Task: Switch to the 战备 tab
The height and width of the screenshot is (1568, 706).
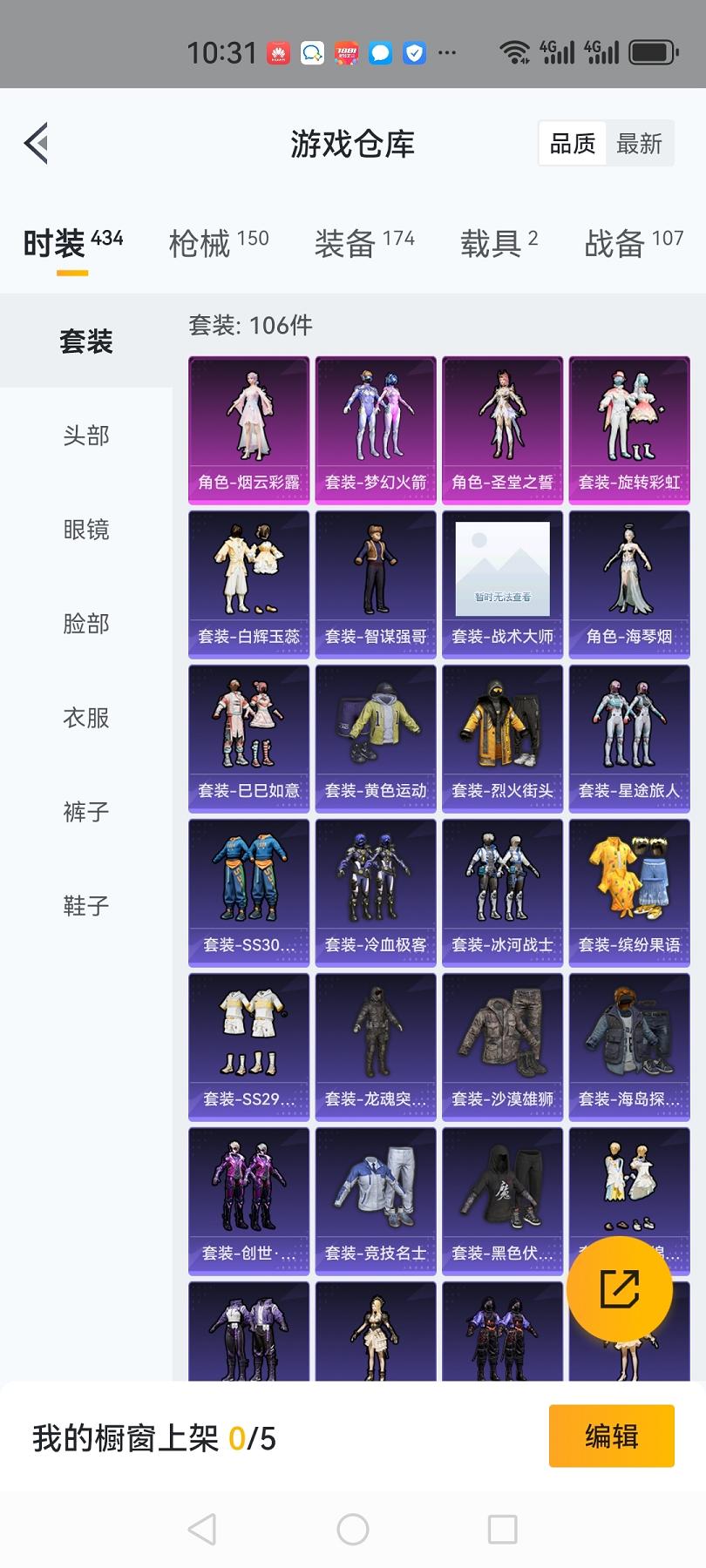Action: 633,243
